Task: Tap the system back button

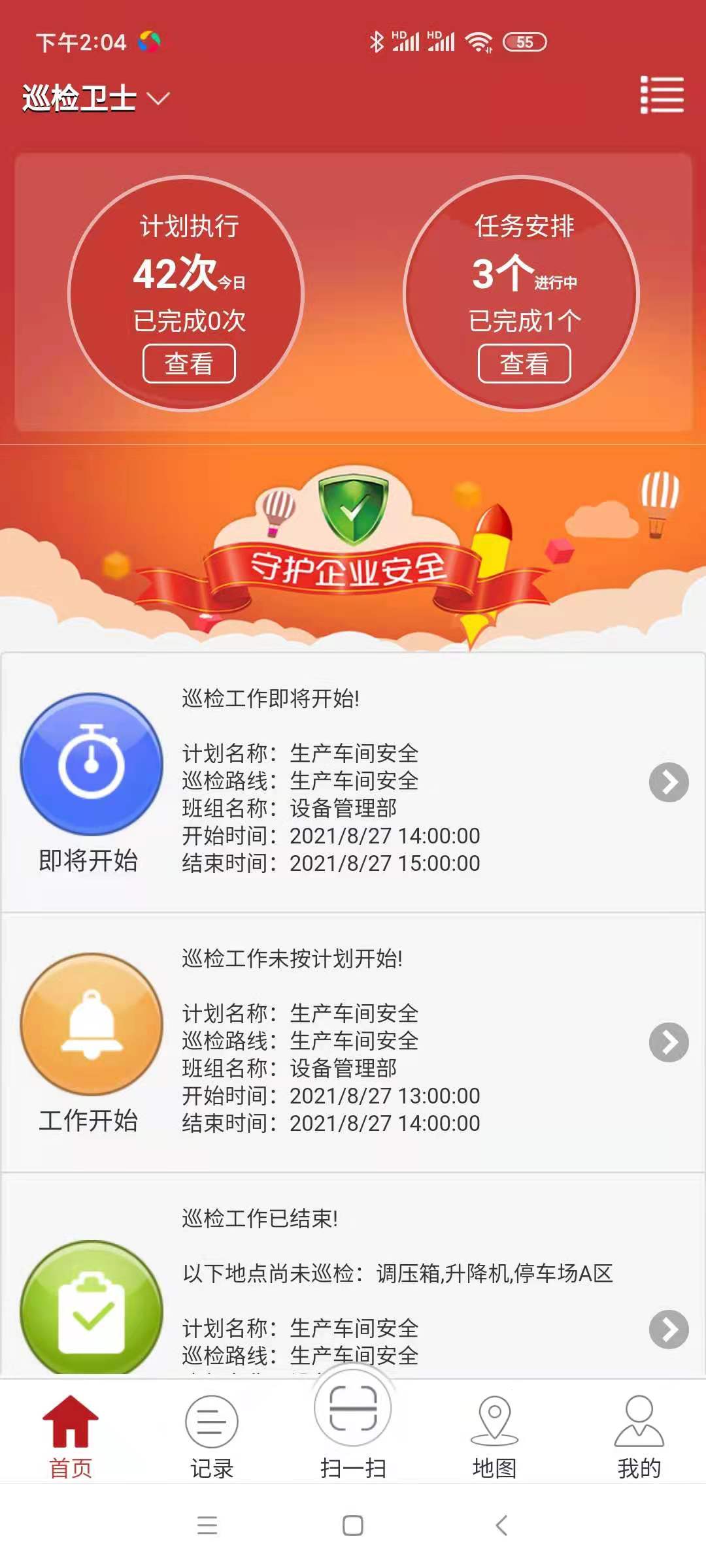Action: [501, 1526]
